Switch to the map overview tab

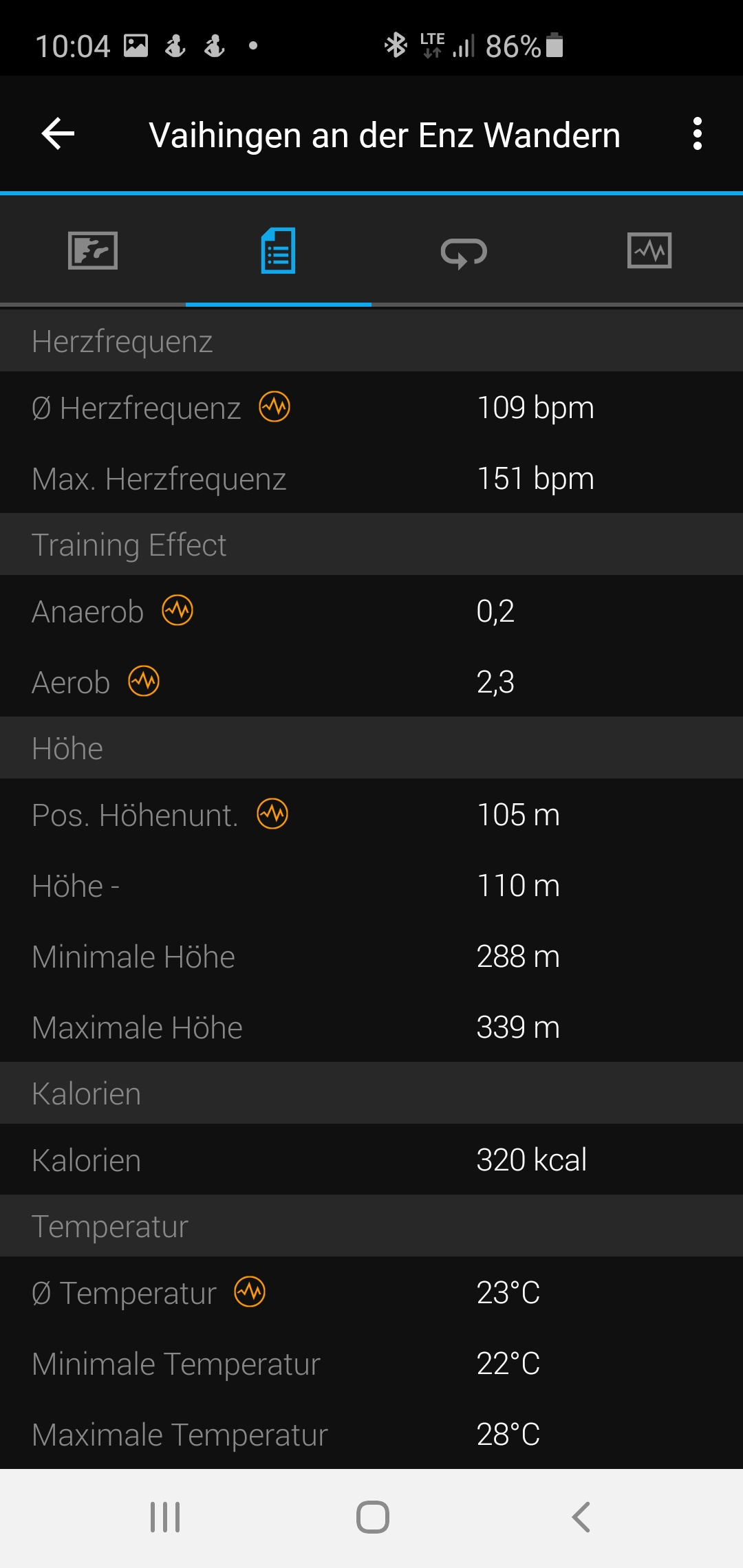pos(93,250)
